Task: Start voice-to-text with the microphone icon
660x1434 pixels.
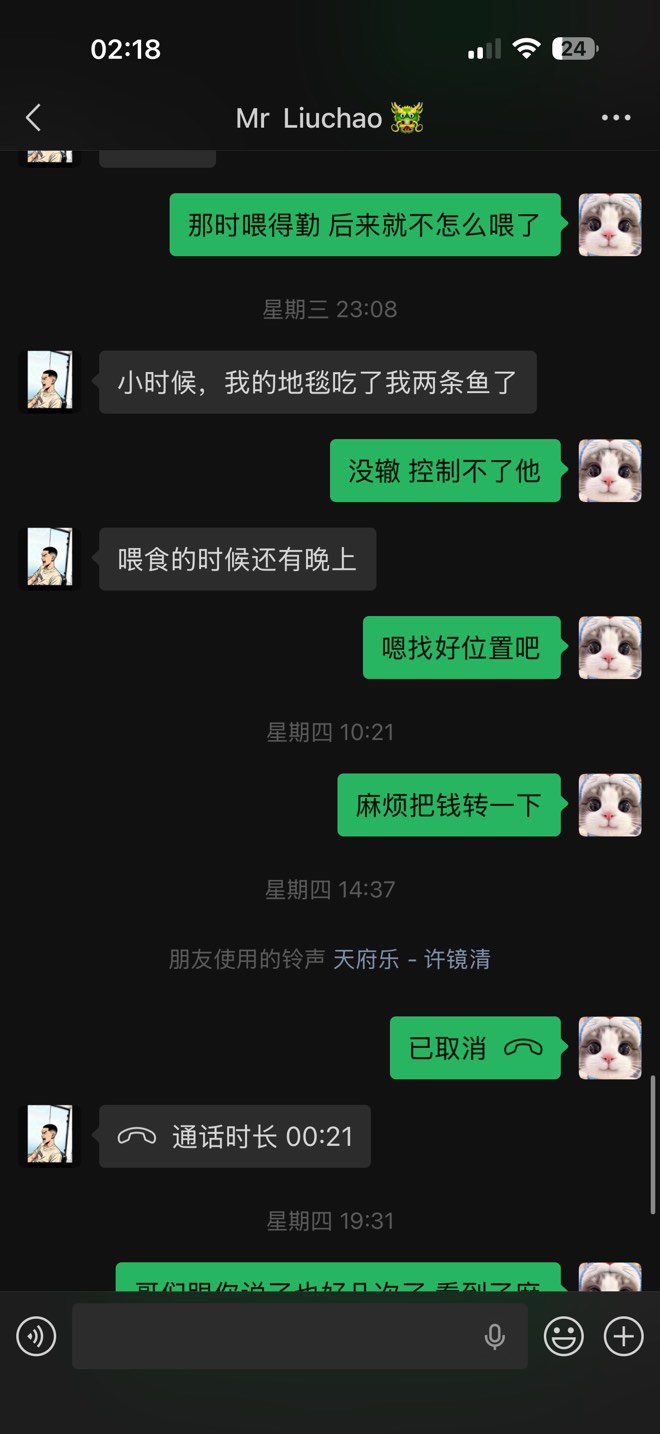Action: pyautogui.click(x=494, y=1336)
